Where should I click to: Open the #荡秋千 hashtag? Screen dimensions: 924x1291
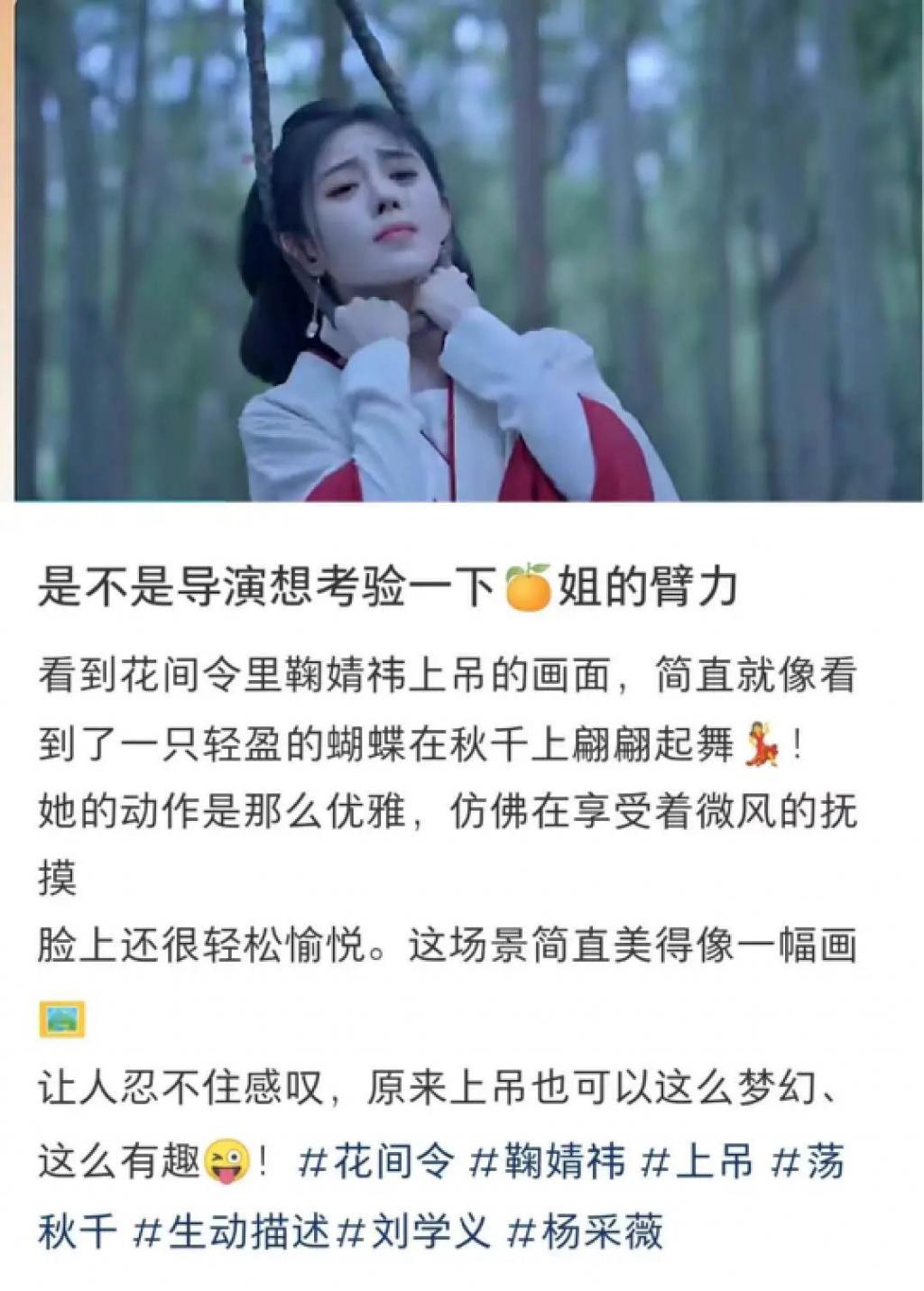807,1161
